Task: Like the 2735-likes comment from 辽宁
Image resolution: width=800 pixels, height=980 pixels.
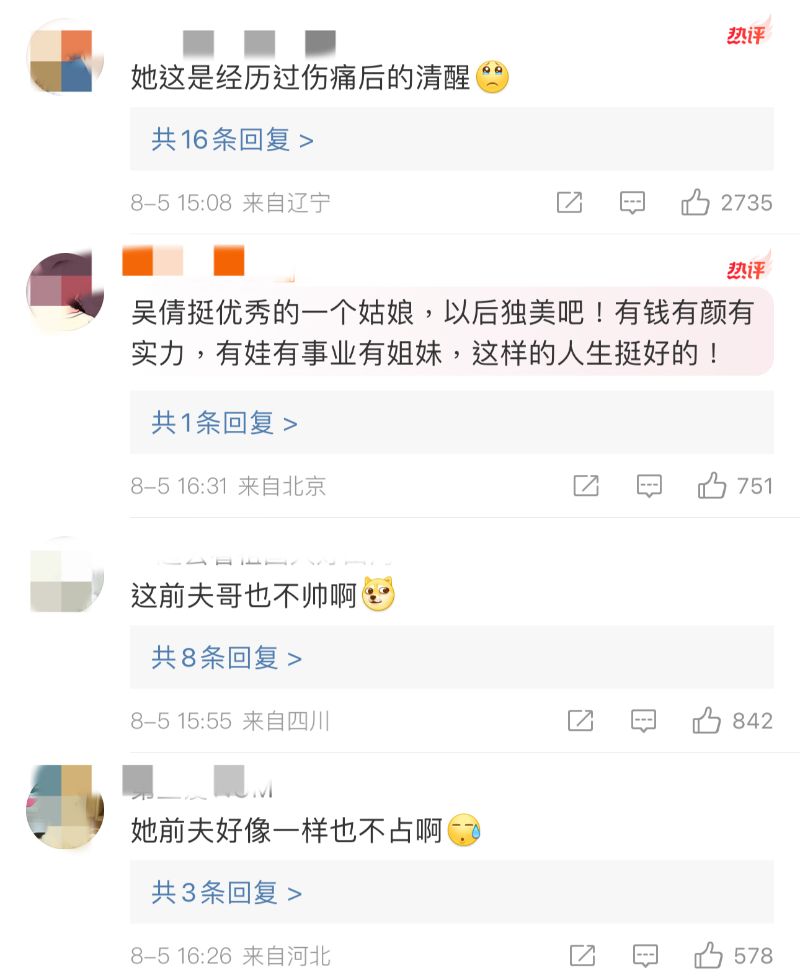Action: click(x=696, y=203)
